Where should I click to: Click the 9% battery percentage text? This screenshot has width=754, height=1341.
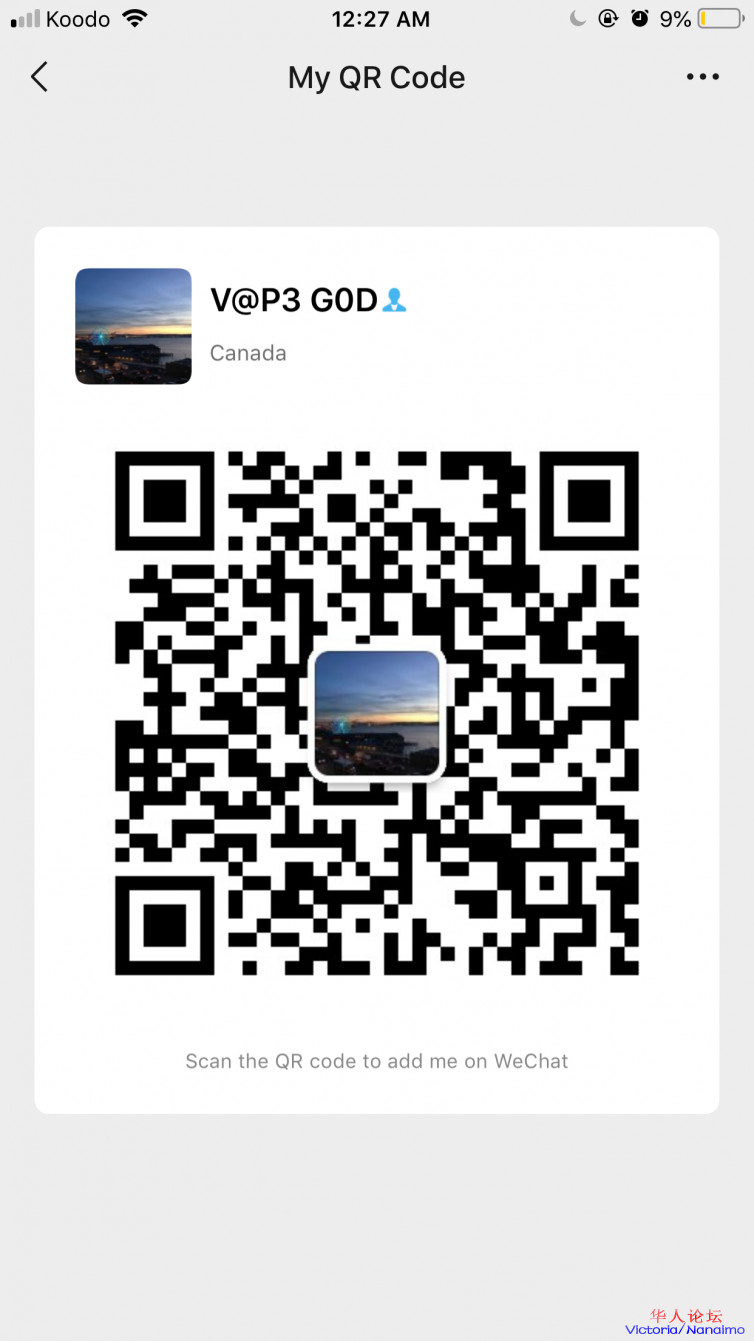672,17
